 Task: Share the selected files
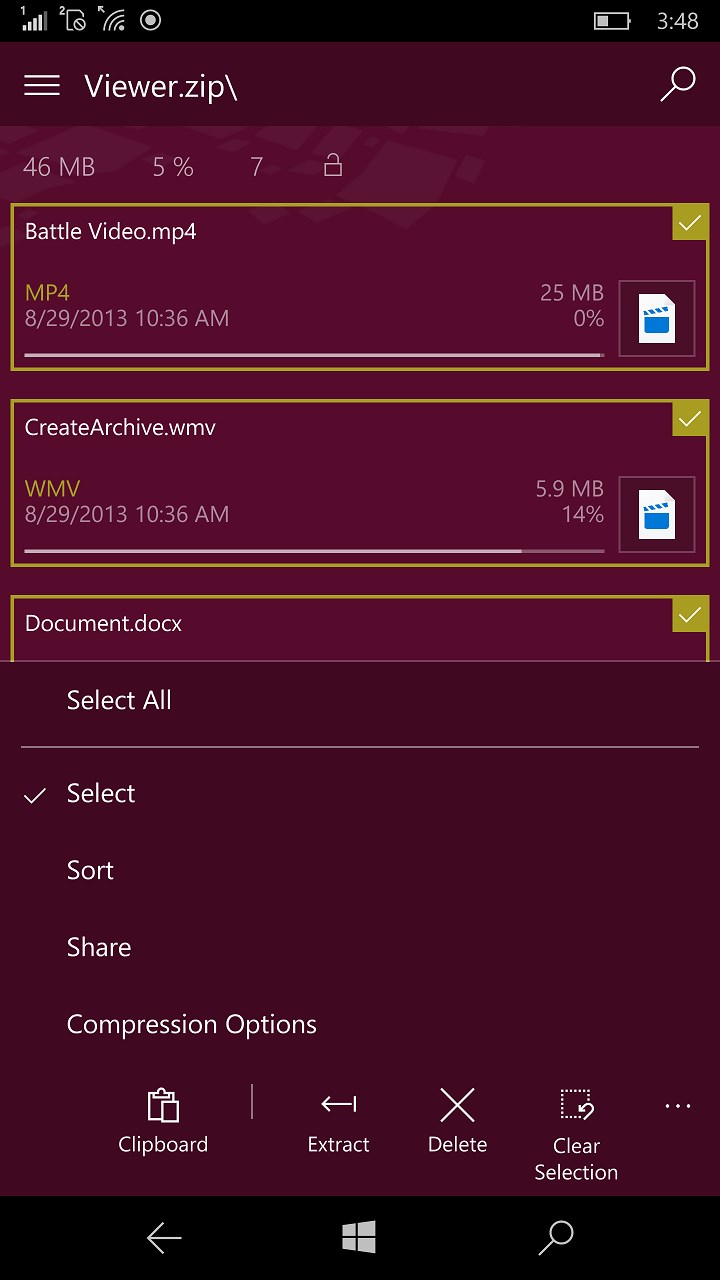[99, 948]
